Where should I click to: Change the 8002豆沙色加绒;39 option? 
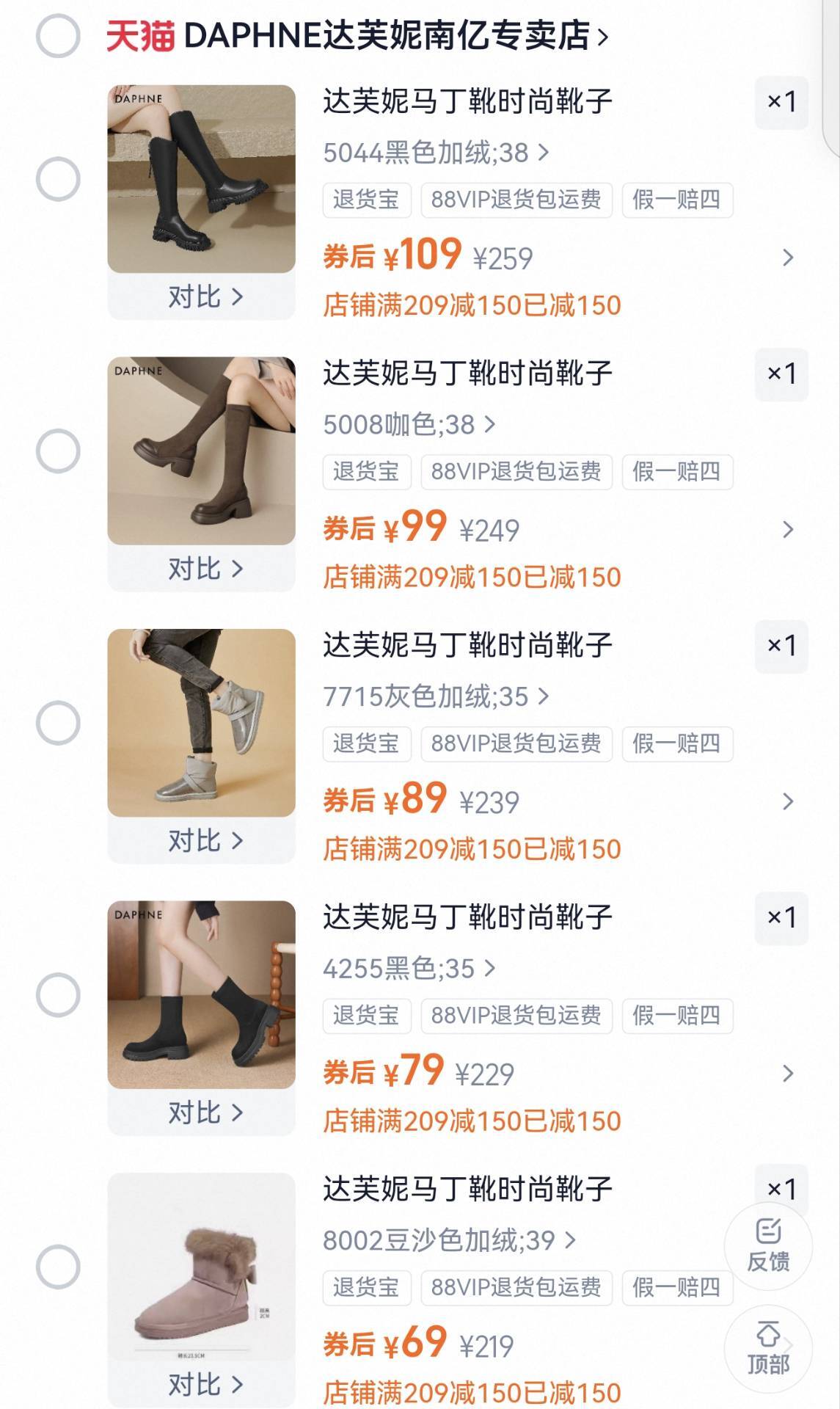click(449, 1240)
